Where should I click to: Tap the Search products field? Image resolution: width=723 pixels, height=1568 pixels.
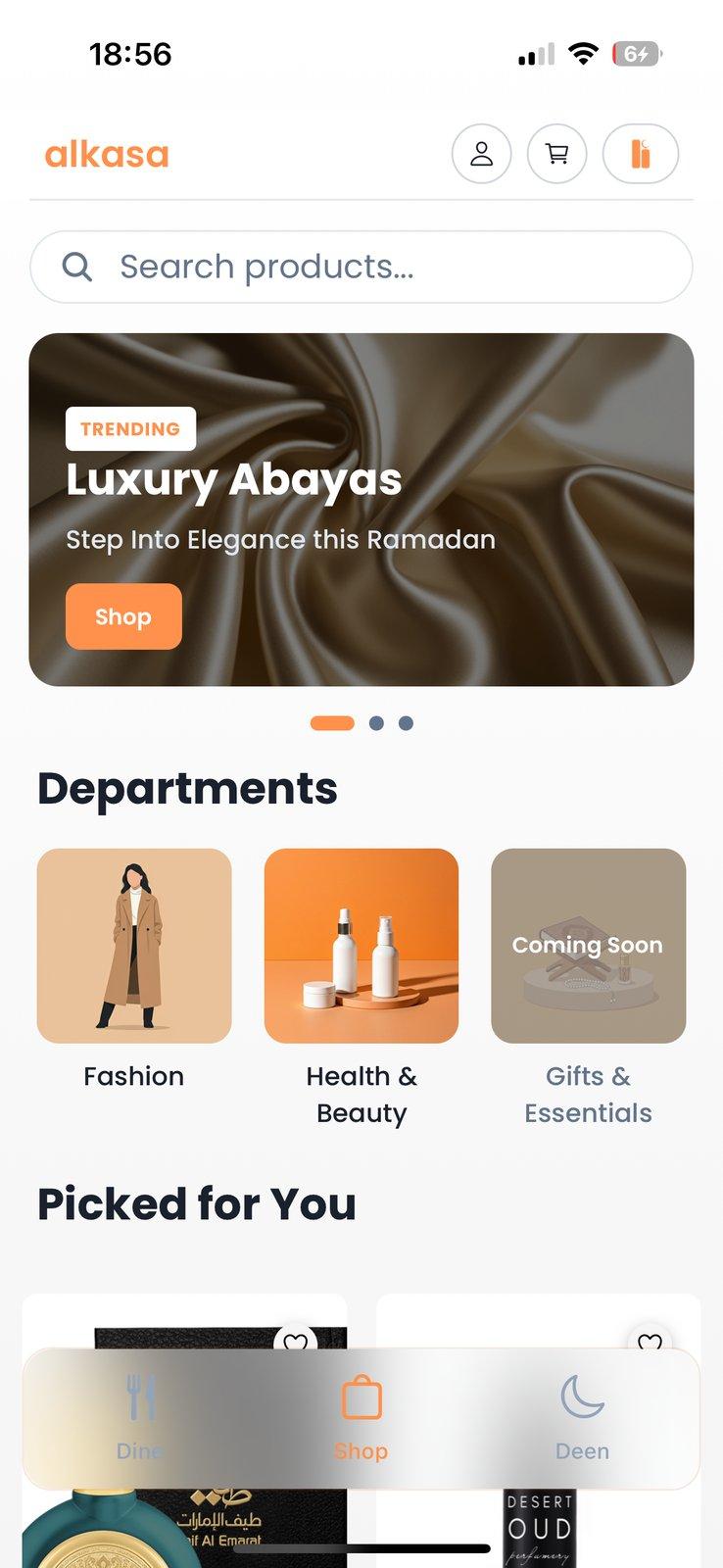point(361,267)
